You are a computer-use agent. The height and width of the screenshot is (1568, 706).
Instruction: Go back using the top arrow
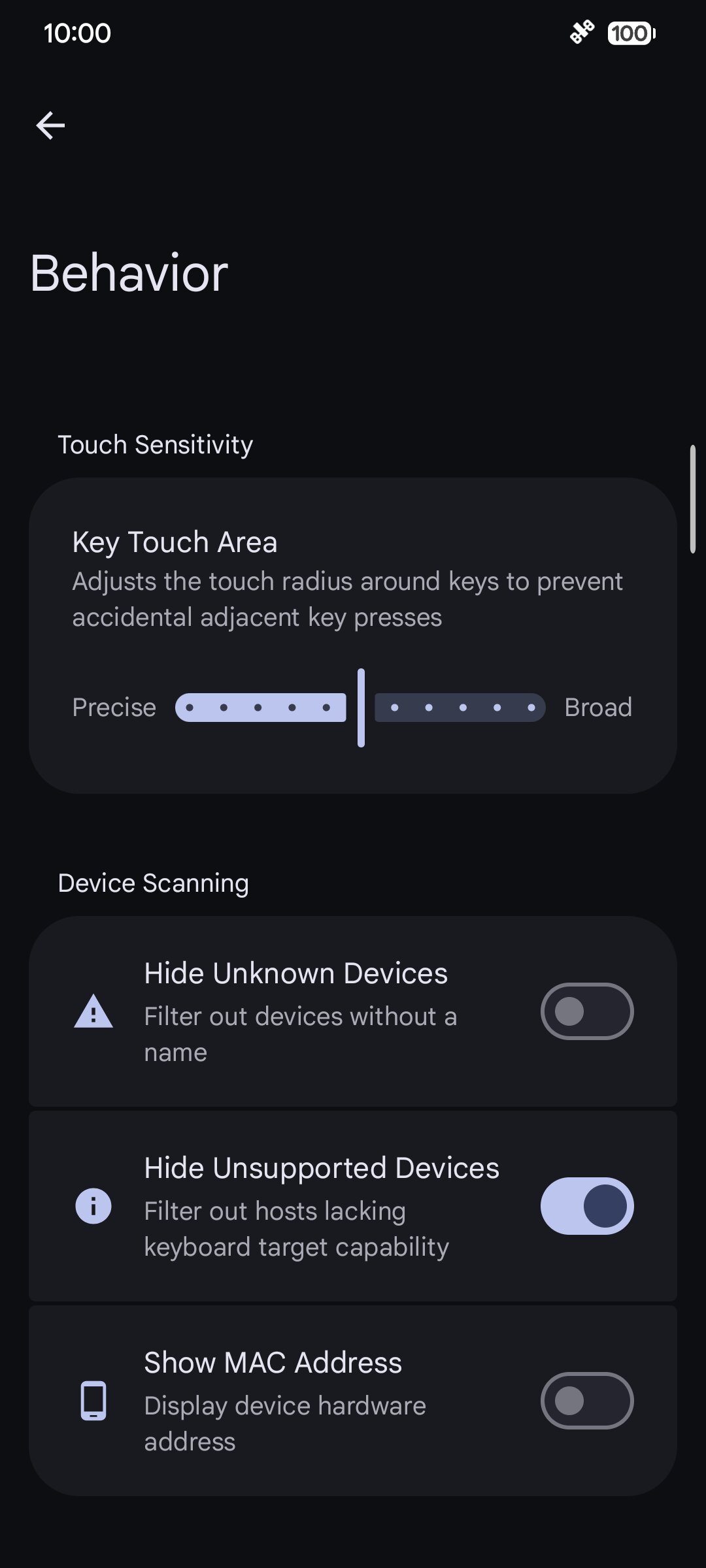point(50,125)
